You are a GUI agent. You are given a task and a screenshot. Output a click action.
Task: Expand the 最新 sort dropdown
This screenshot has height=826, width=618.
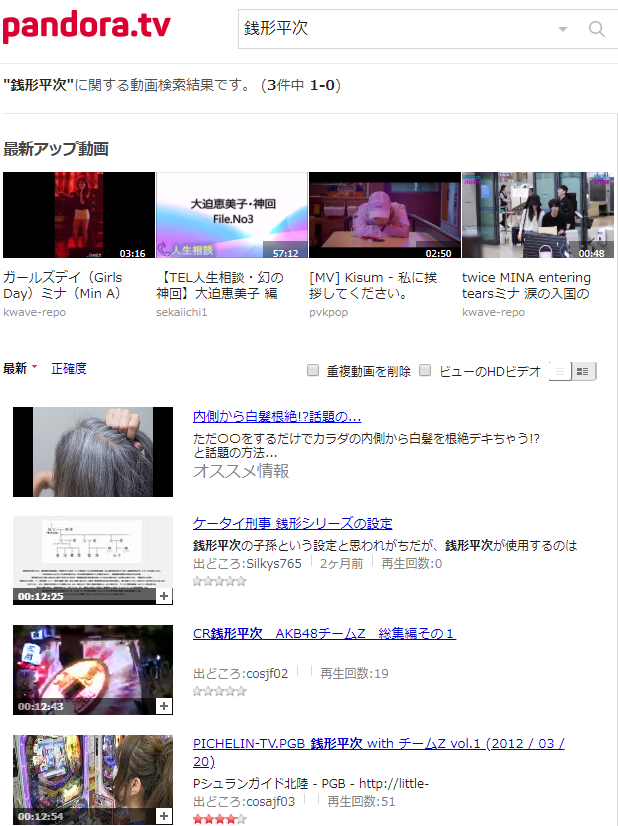20,368
